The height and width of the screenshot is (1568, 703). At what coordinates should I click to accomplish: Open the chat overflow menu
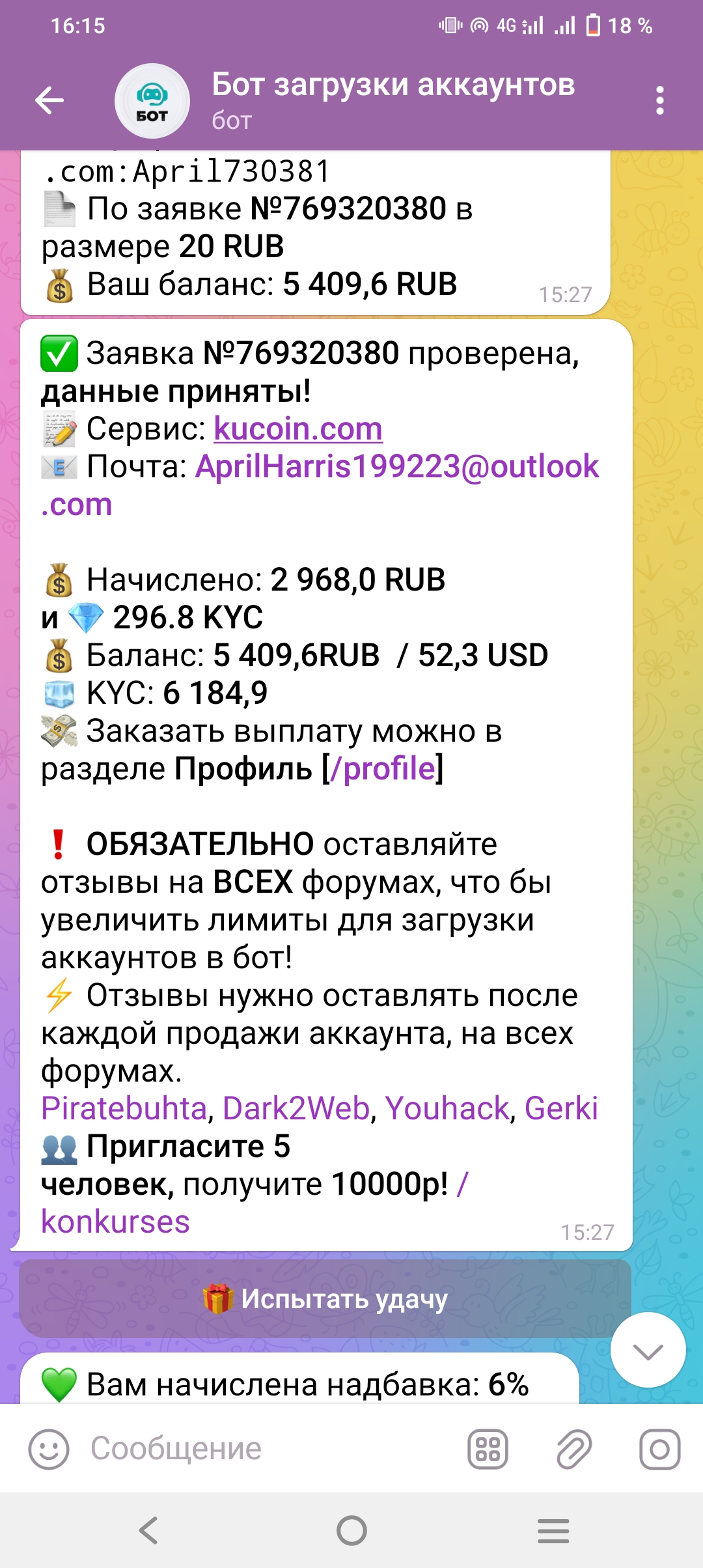click(x=660, y=100)
